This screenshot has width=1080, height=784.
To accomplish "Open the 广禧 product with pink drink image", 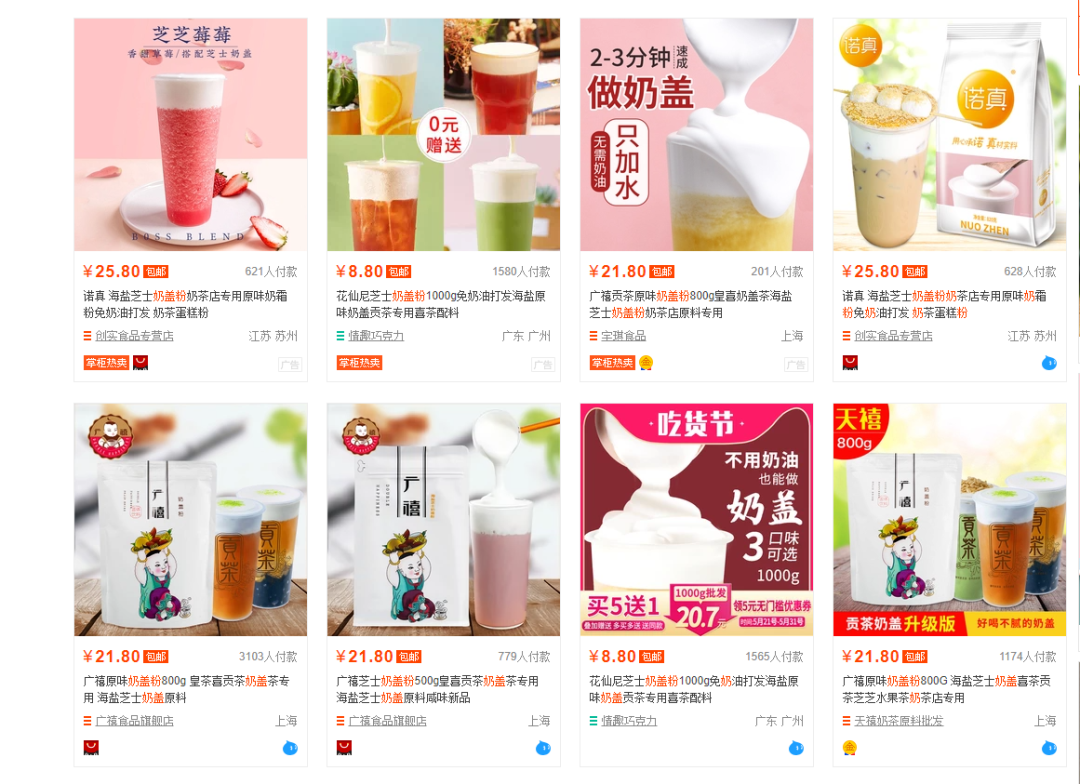I will (x=443, y=520).
